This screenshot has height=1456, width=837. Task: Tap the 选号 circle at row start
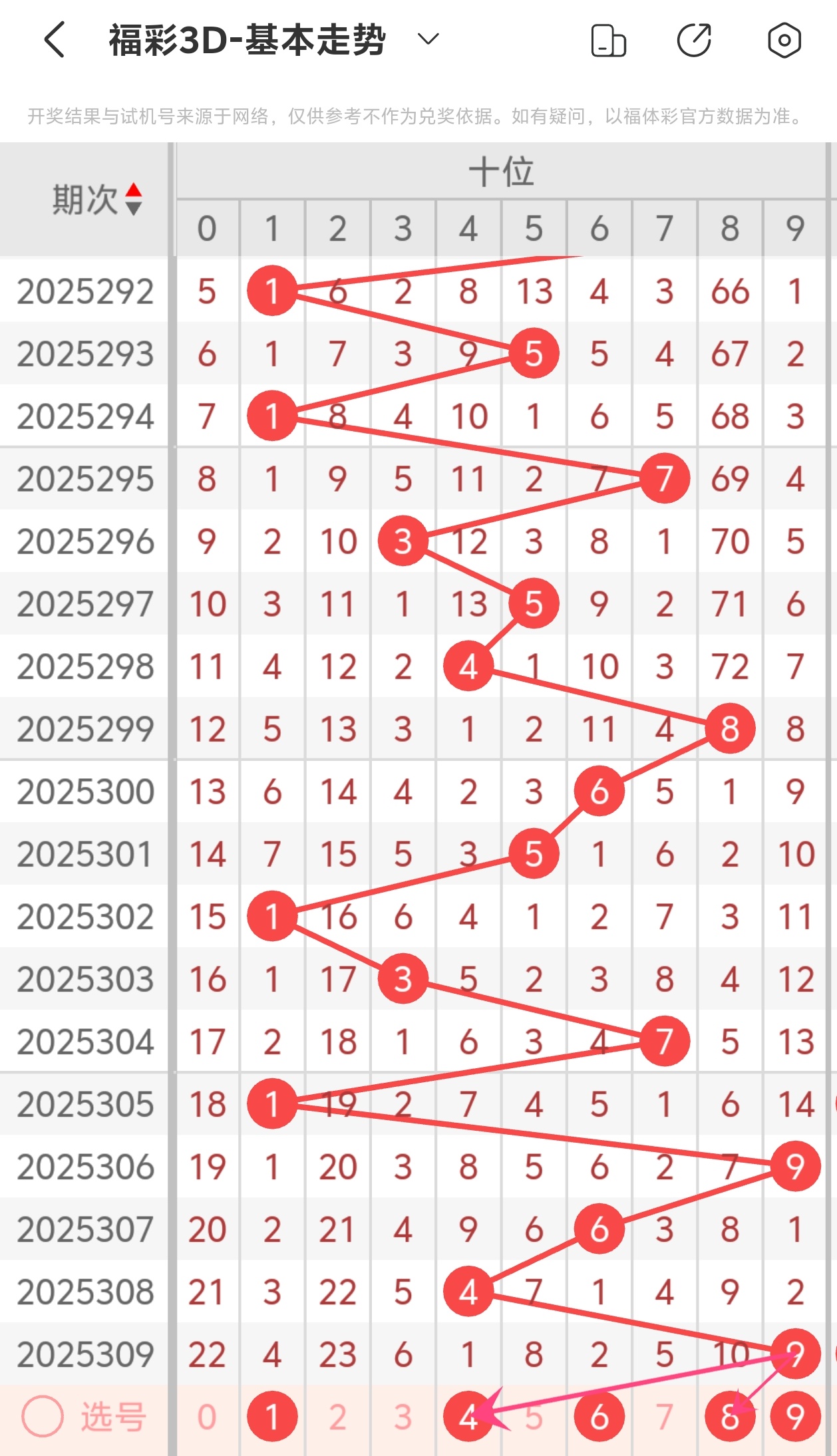[x=43, y=1417]
